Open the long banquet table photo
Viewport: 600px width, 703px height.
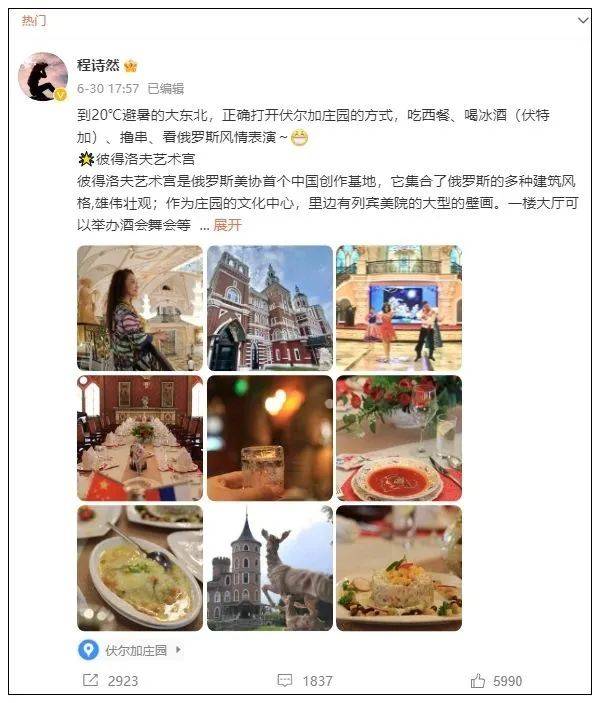(140, 437)
